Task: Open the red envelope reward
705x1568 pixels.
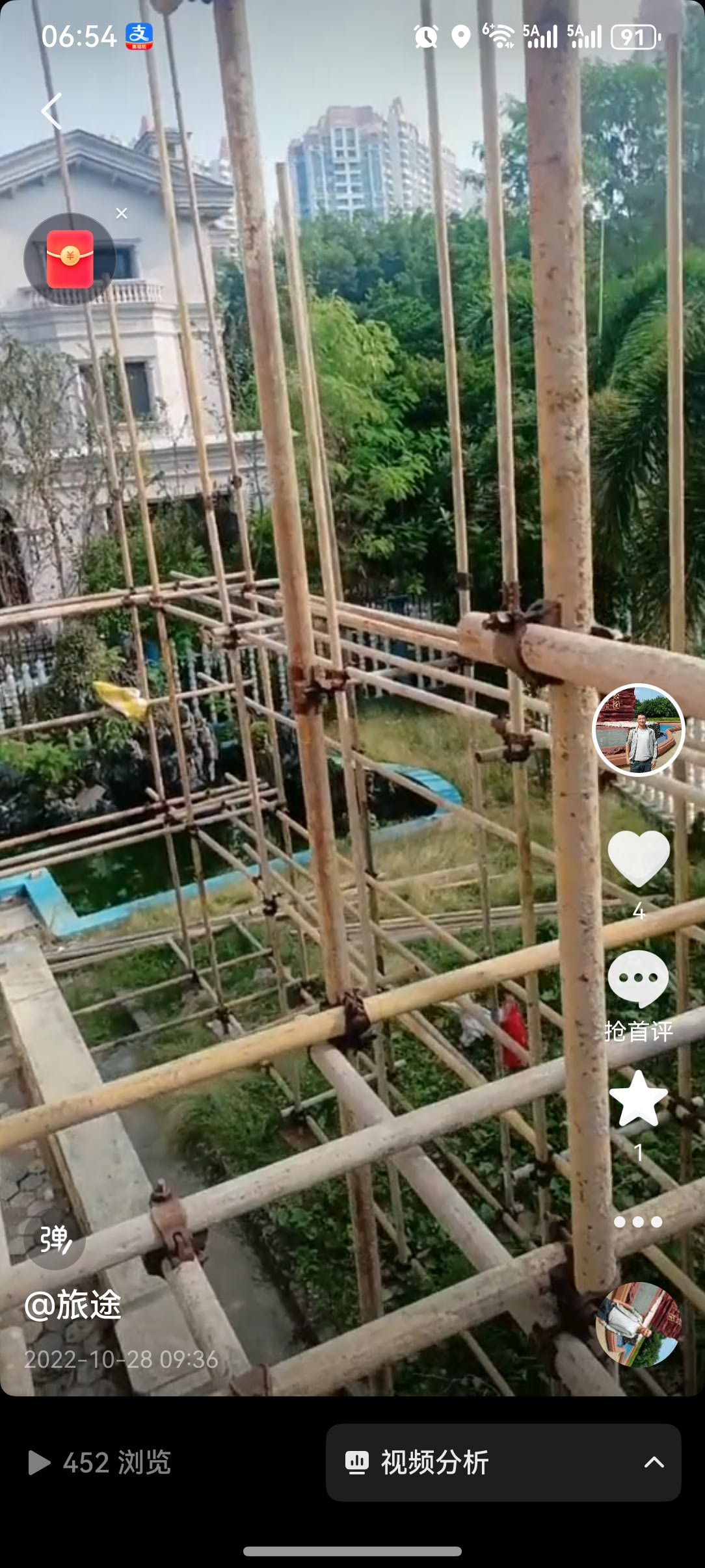Action: click(70, 259)
